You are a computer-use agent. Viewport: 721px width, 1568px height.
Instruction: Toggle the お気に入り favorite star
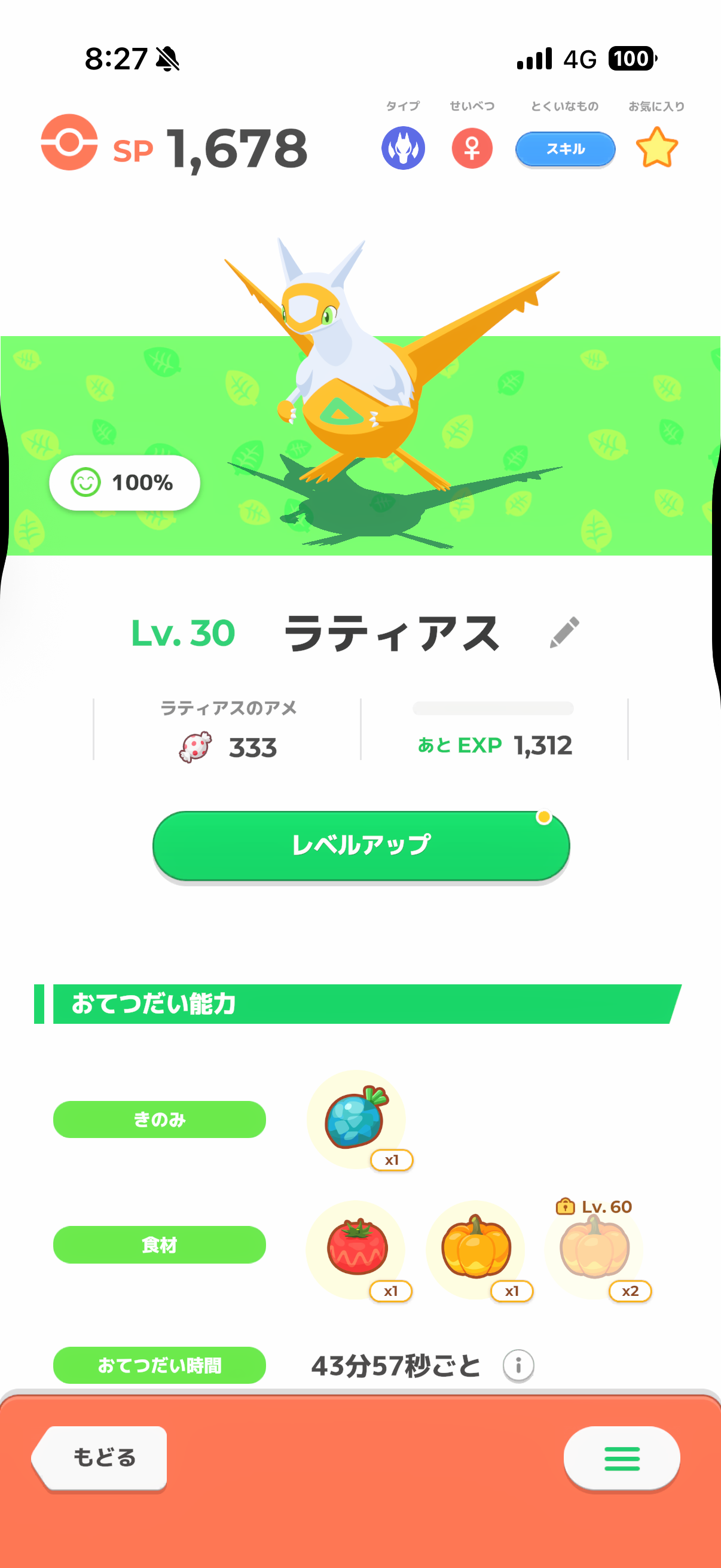click(x=656, y=148)
